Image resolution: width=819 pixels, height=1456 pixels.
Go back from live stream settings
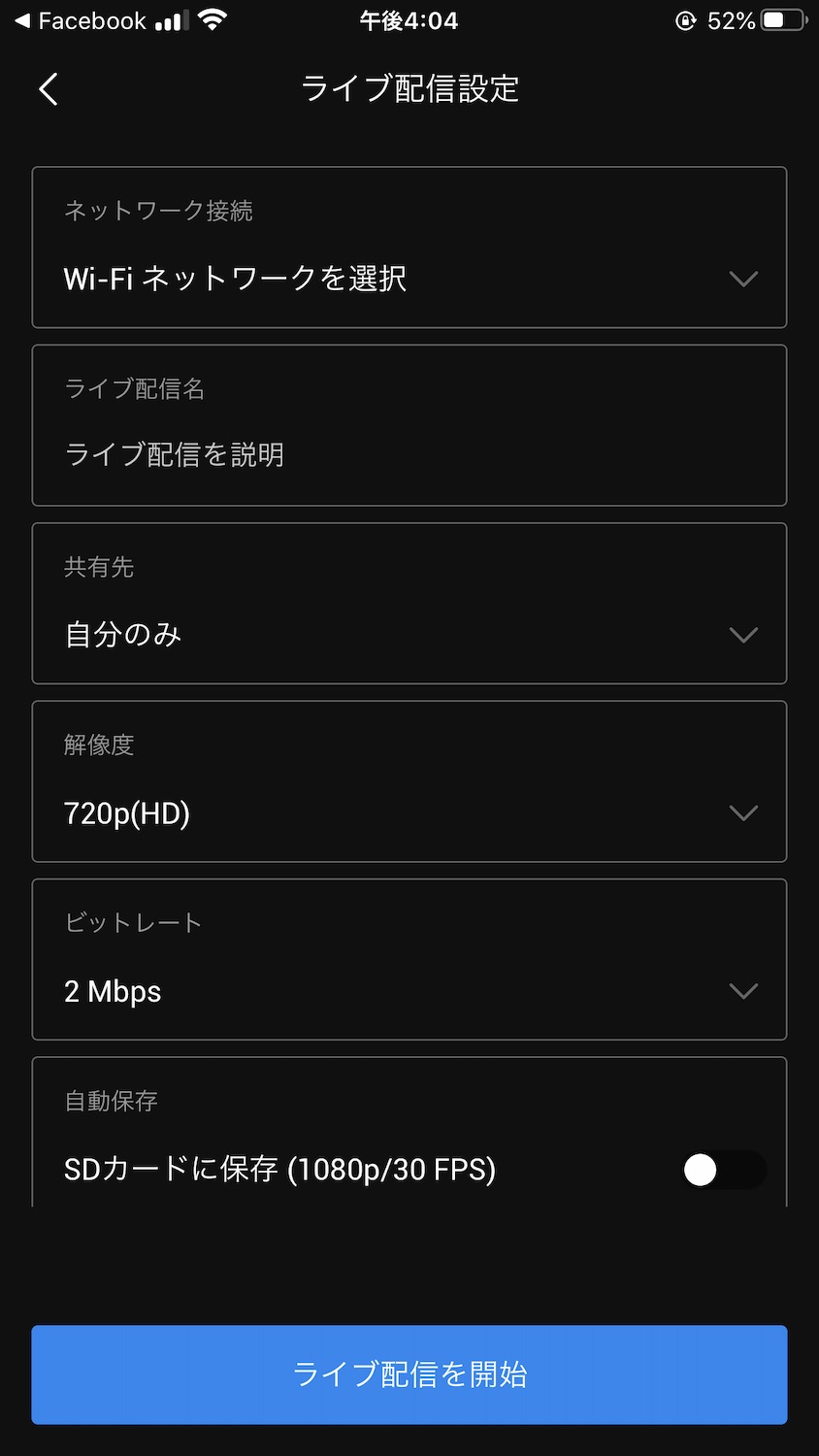coord(49,89)
